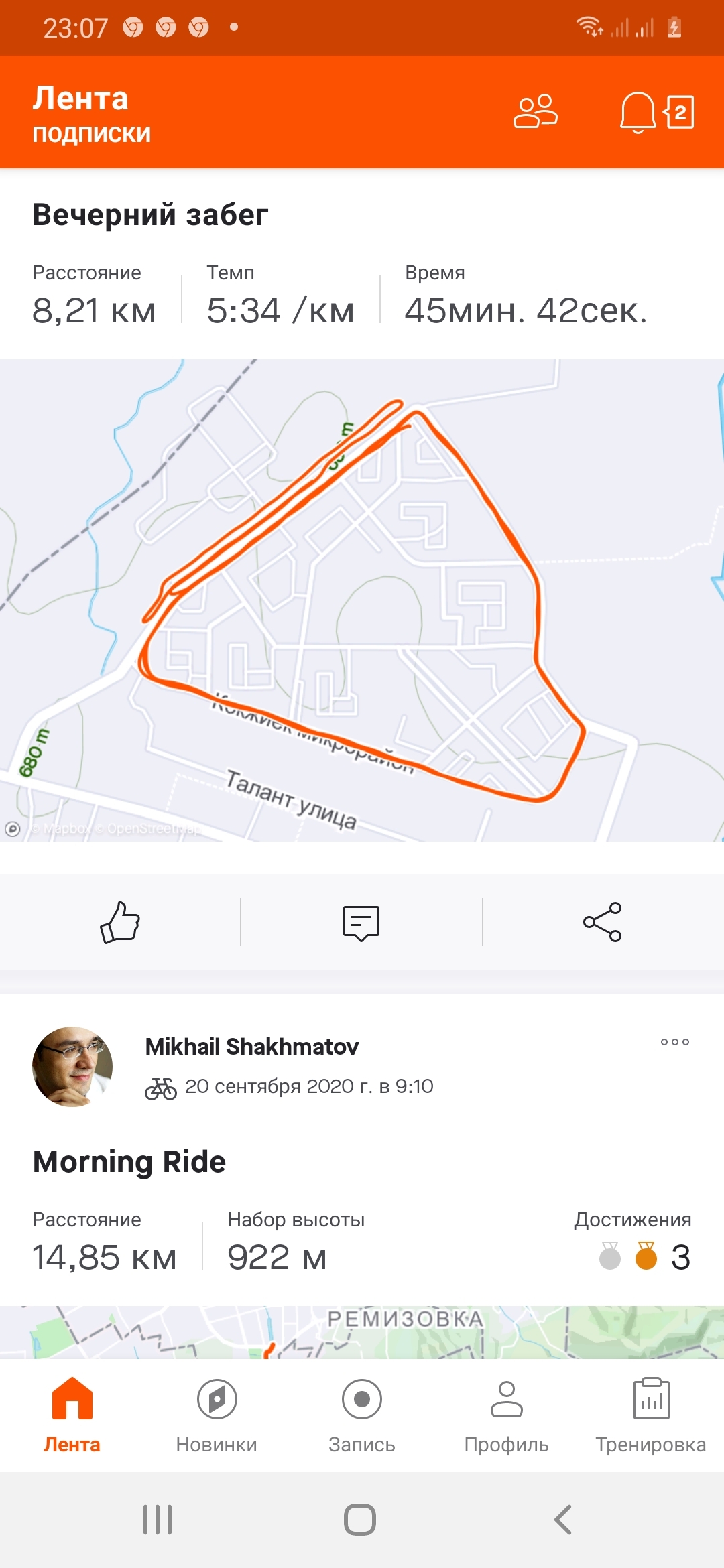Tap the system home button

pyautogui.click(x=360, y=1519)
